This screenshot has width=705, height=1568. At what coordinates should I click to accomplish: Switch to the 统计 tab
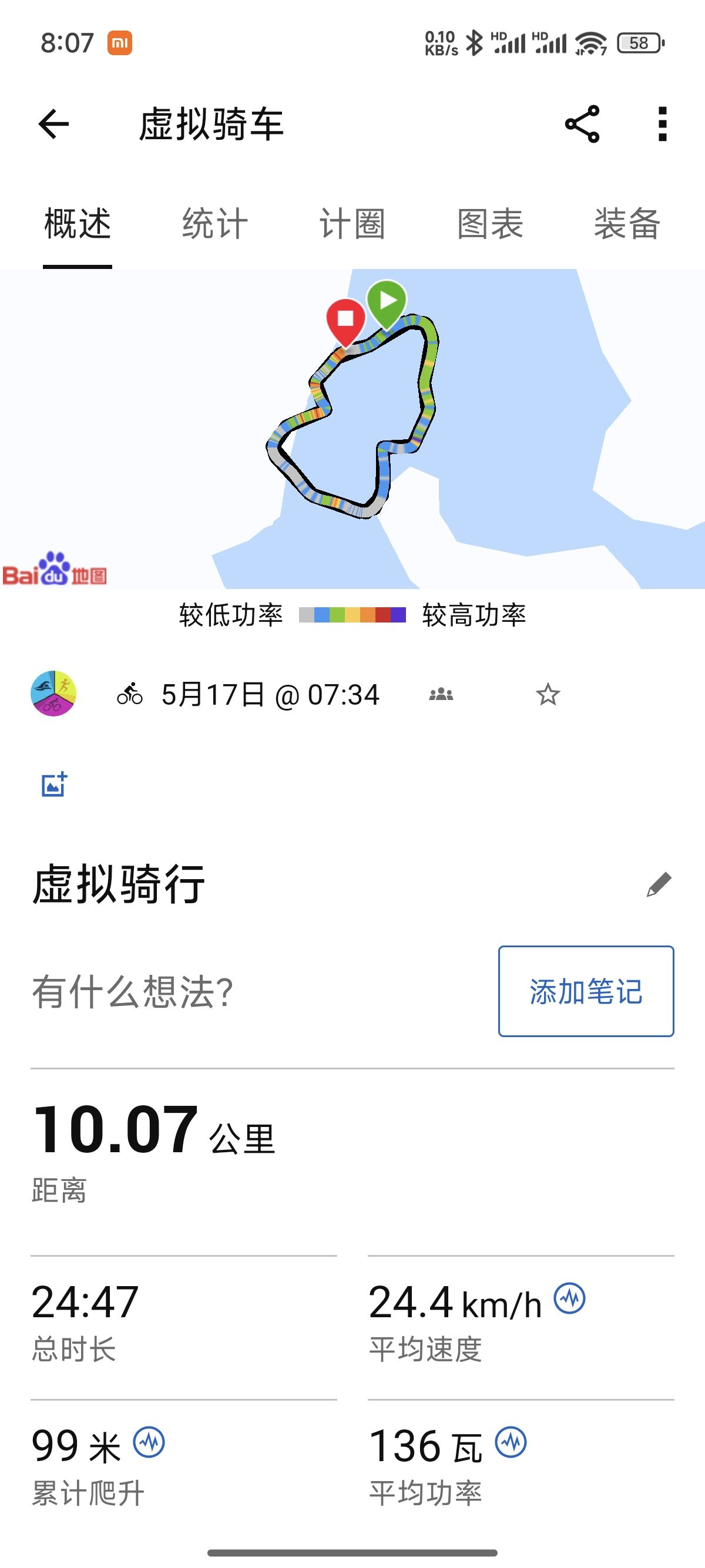pos(215,224)
